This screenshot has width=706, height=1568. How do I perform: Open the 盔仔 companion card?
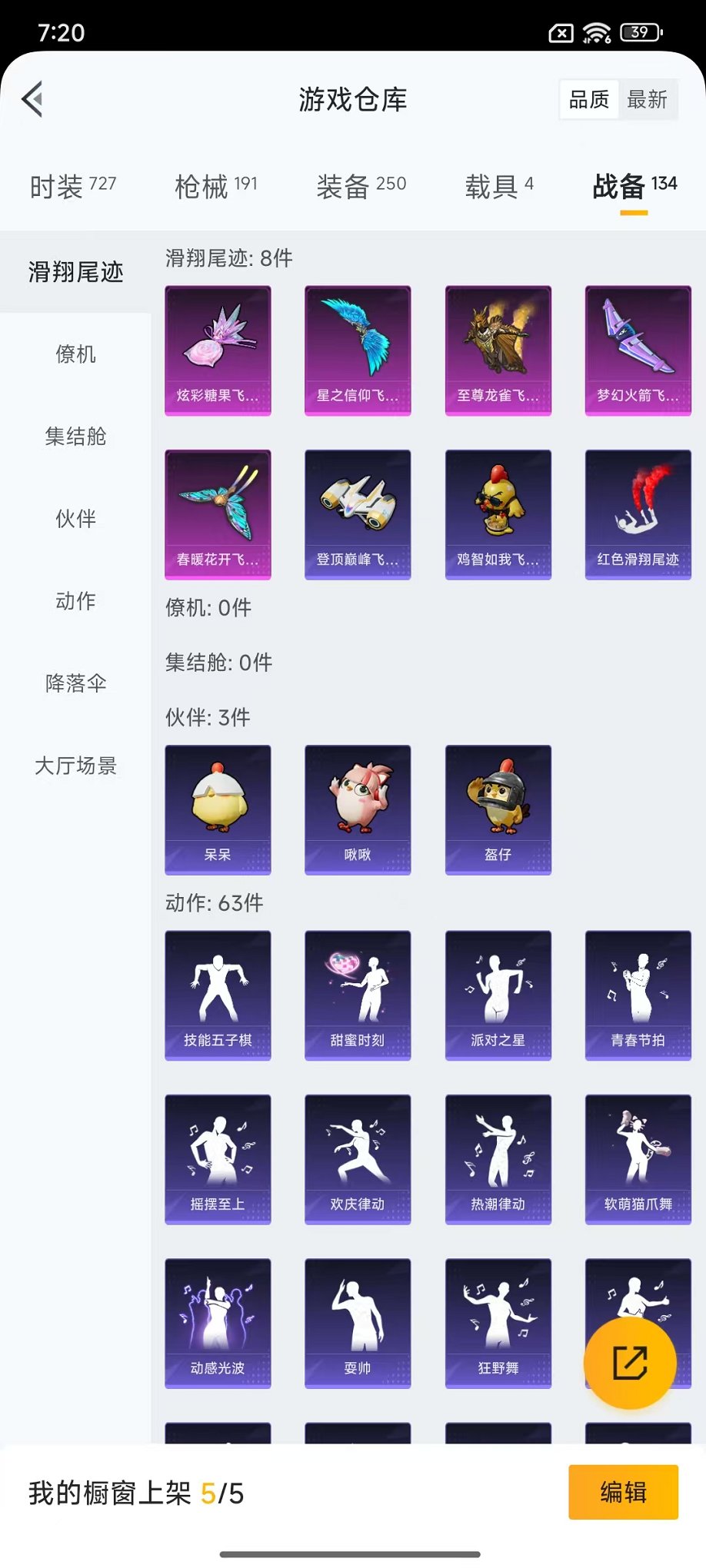(498, 809)
